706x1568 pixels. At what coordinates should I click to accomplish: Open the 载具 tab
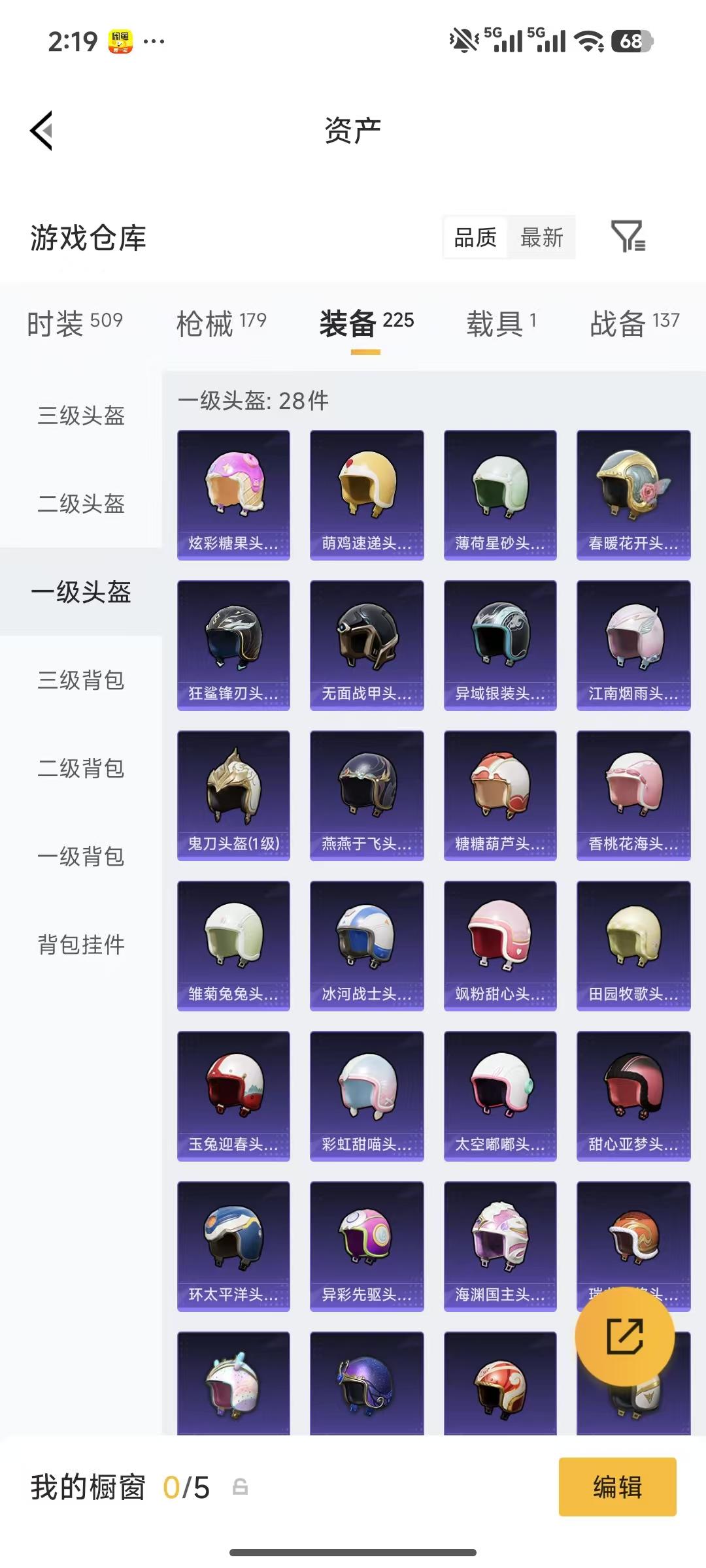point(500,321)
